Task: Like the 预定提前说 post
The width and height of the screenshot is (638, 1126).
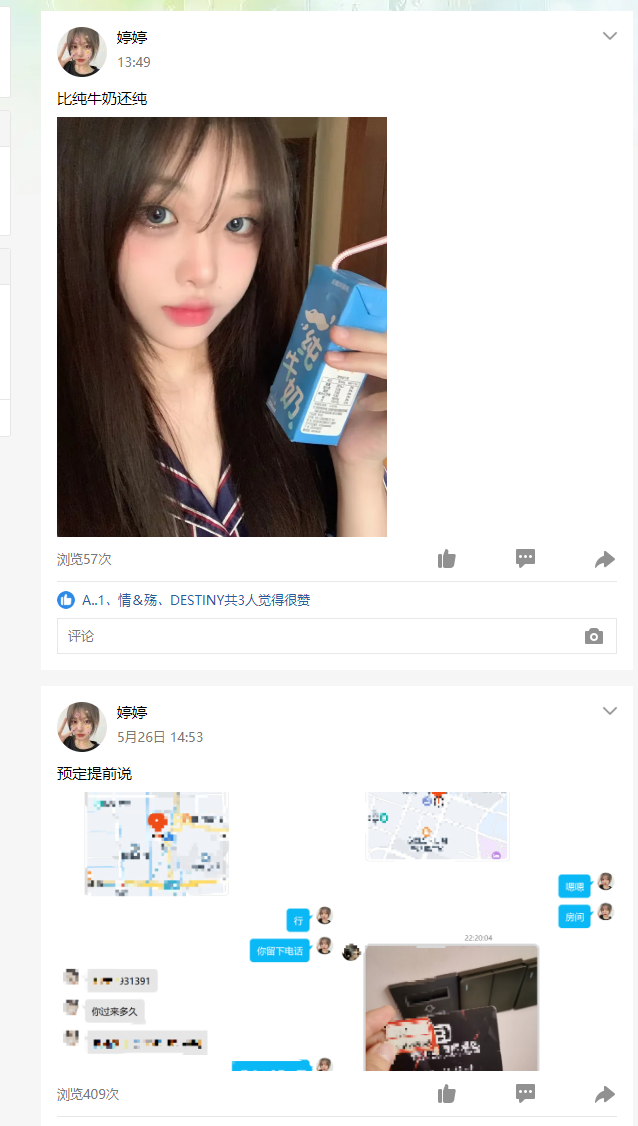Action: 447,1094
